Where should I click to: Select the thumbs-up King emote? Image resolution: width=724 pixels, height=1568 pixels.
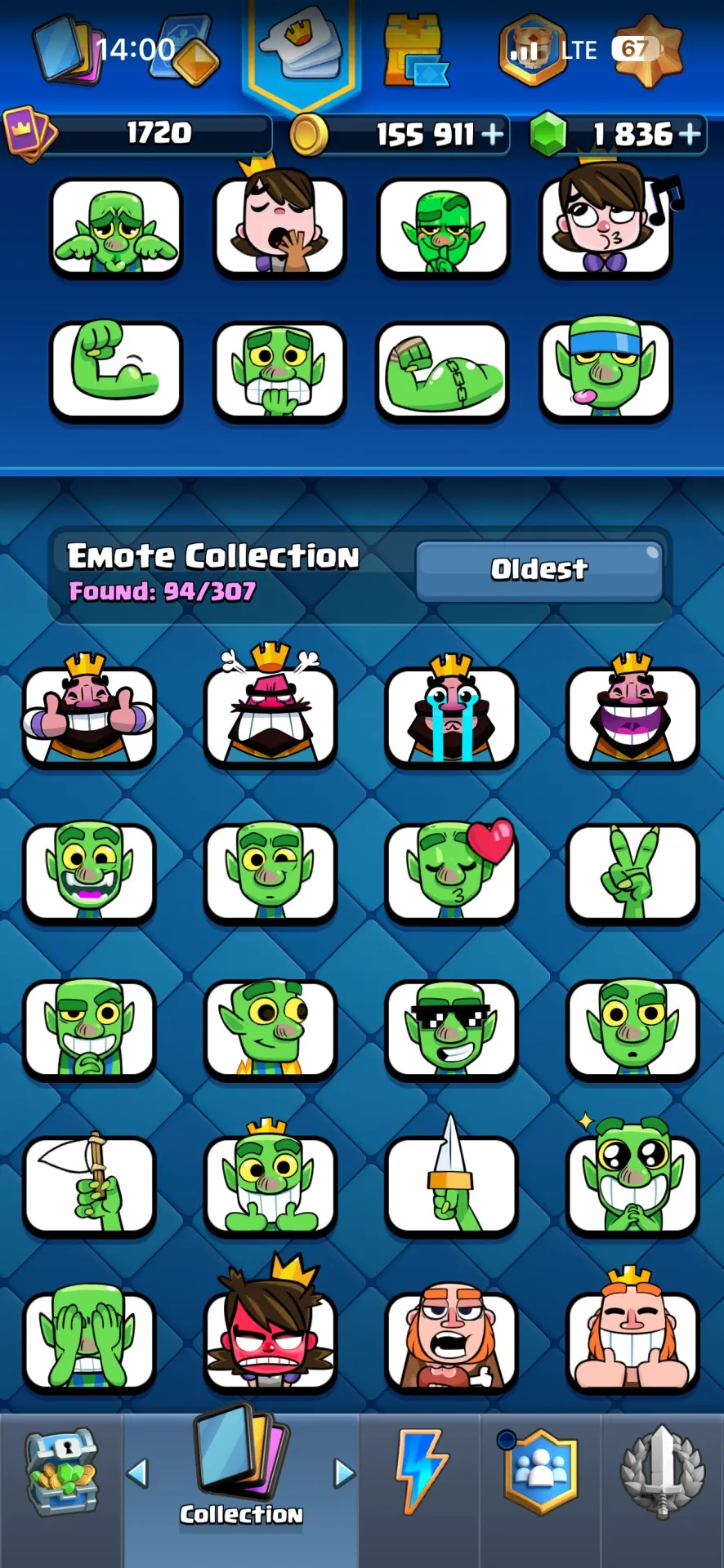point(89,710)
